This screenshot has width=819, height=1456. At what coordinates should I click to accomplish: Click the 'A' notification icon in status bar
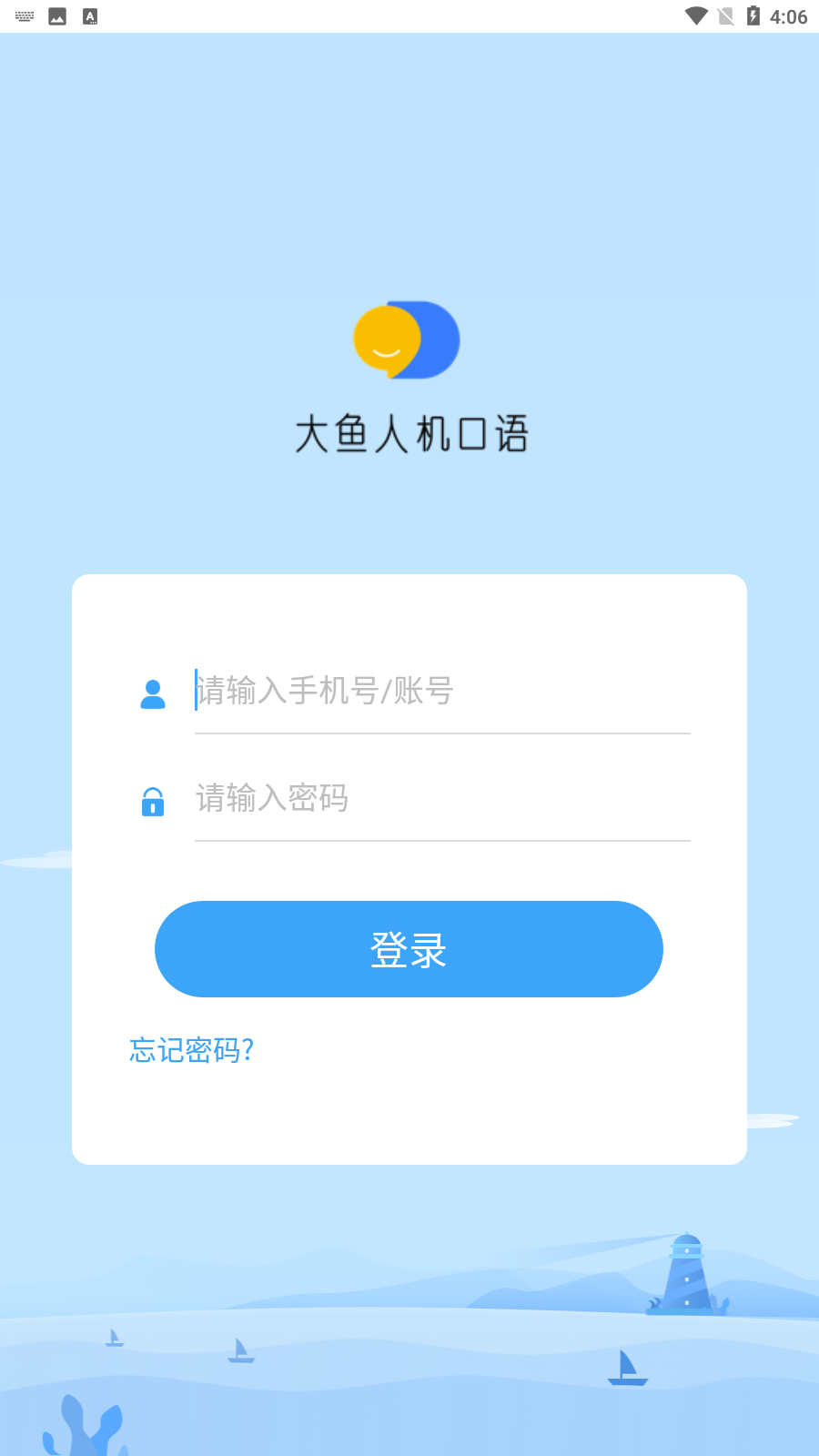coord(89,15)
